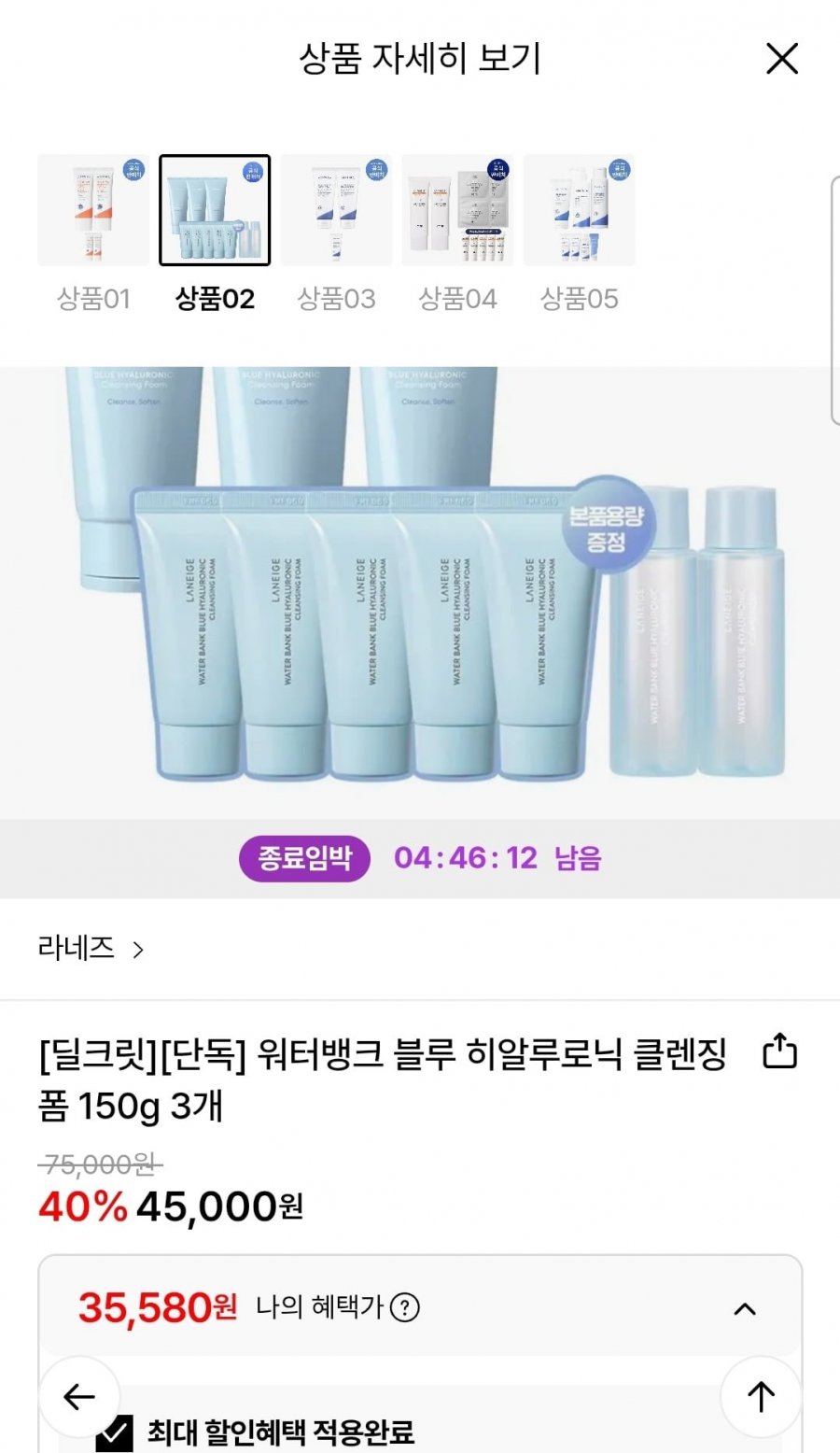The width and height of the screenshot is (840, 1453).
Task: Collapse the 나의 혜택가 benefit section
Action: pos(745,1308)
